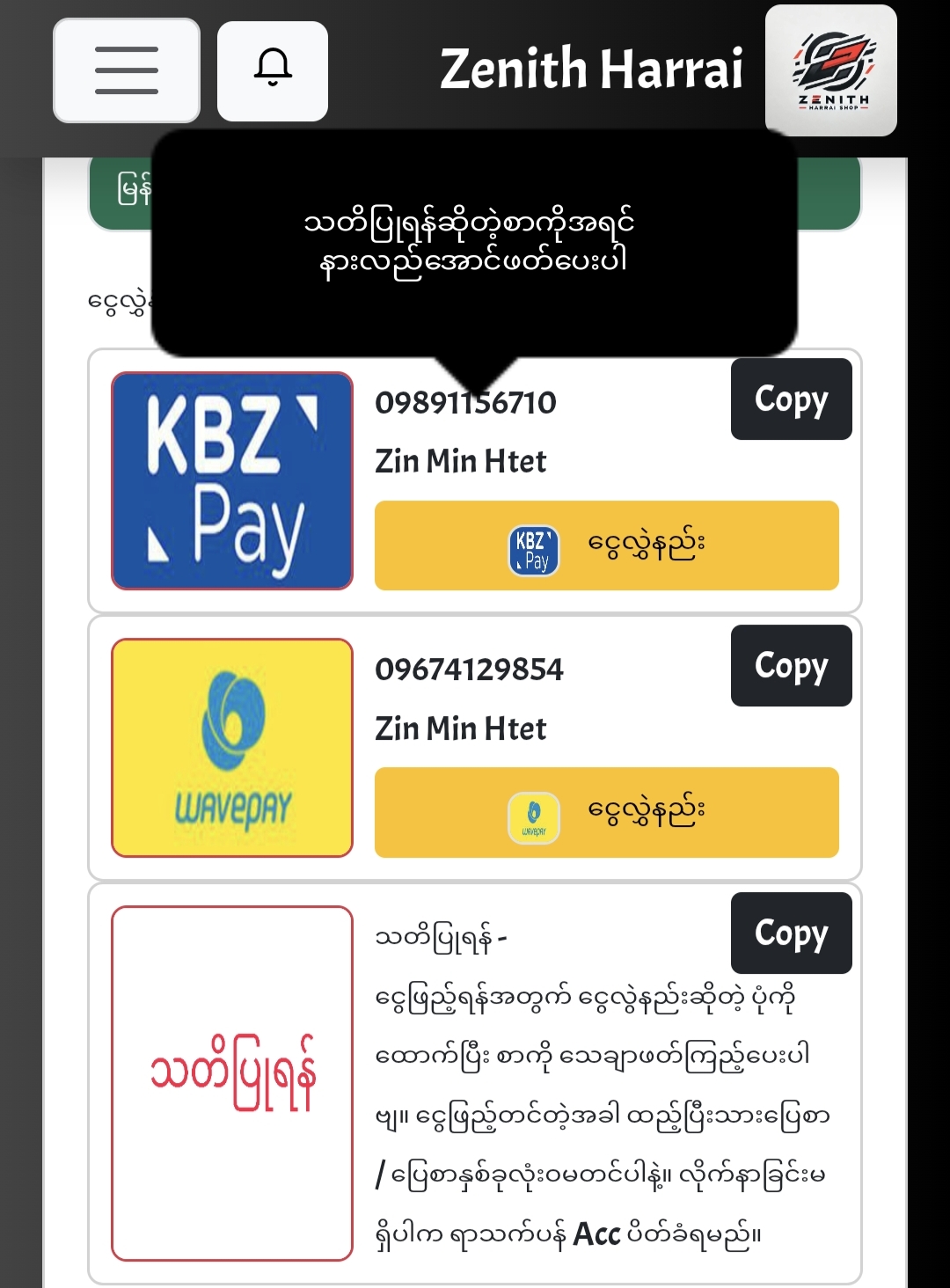Copy the warning notice text
This screenshot has height=1288, width=950.
pyautogui.click(x=791, y=933)
